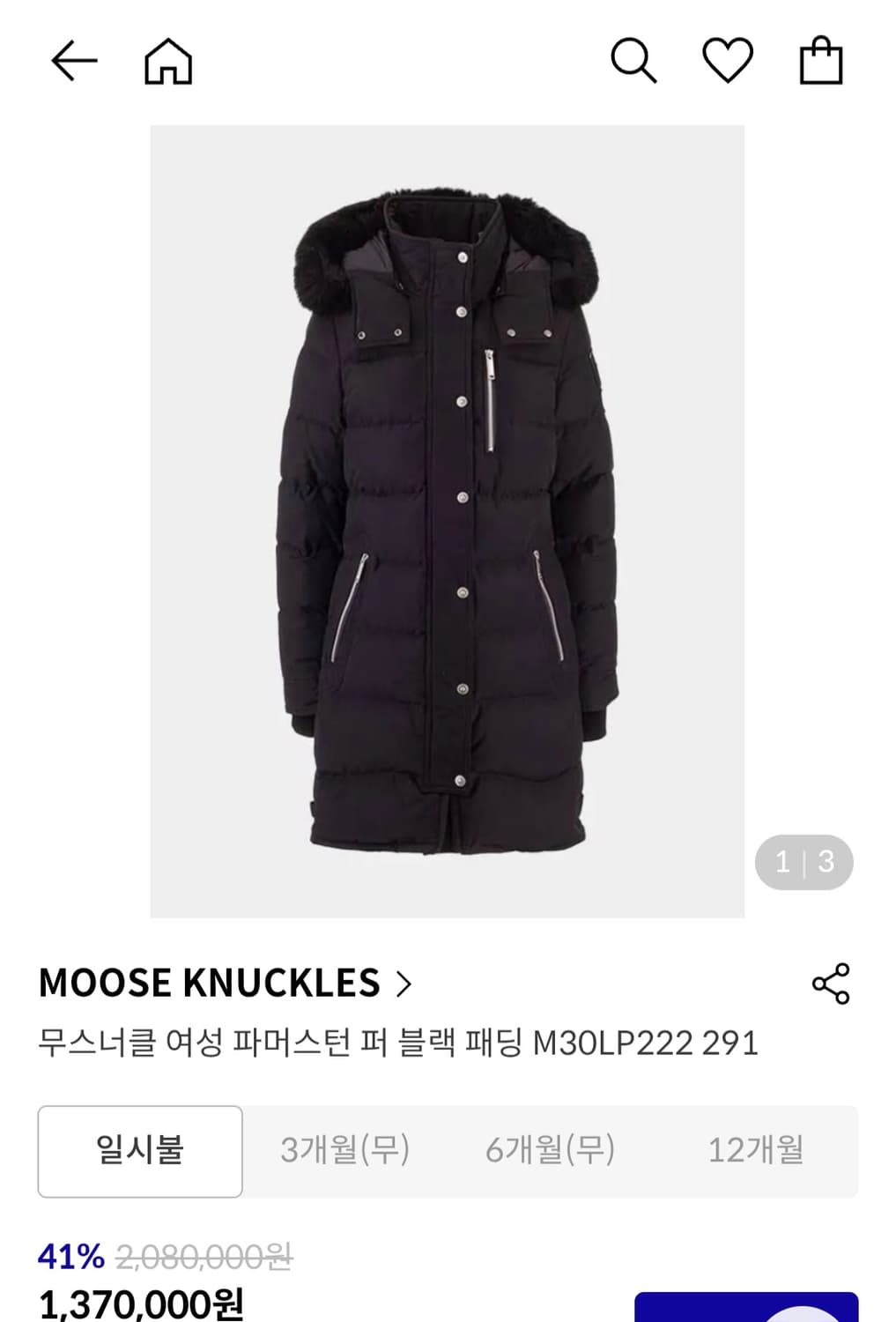Open the shopping bag

[x=821, y=60]
